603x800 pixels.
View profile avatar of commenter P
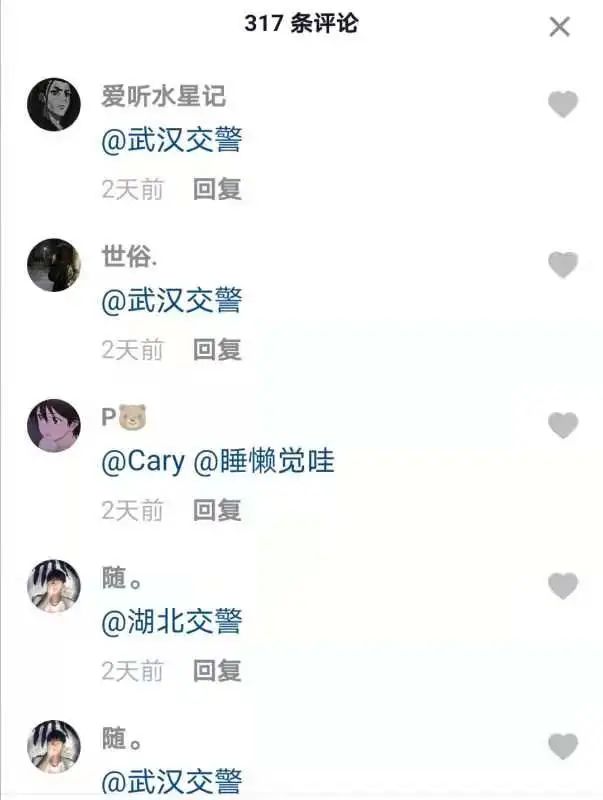[54, 425]
